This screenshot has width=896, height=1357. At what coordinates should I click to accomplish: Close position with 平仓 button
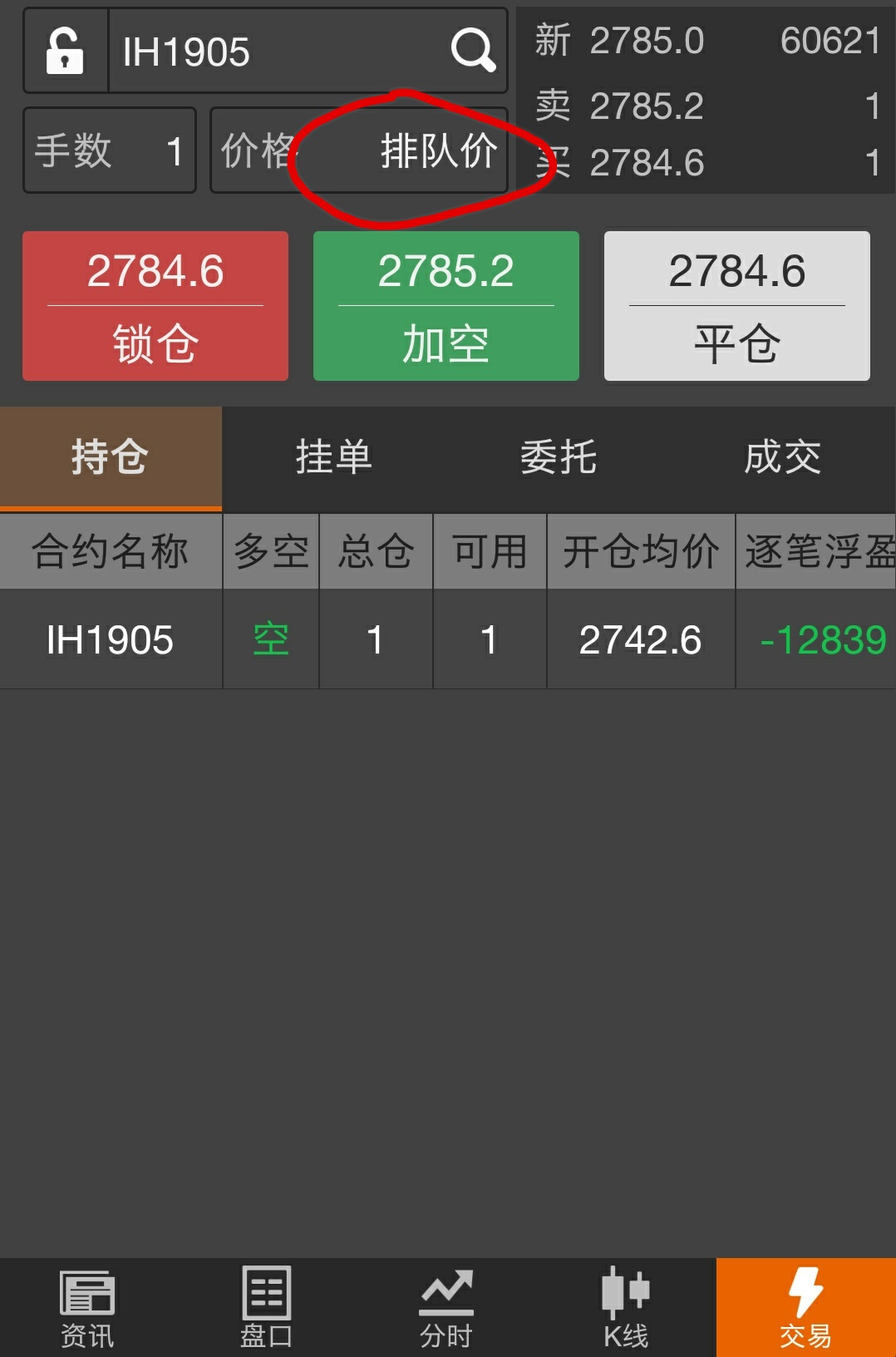pos(737,306)
